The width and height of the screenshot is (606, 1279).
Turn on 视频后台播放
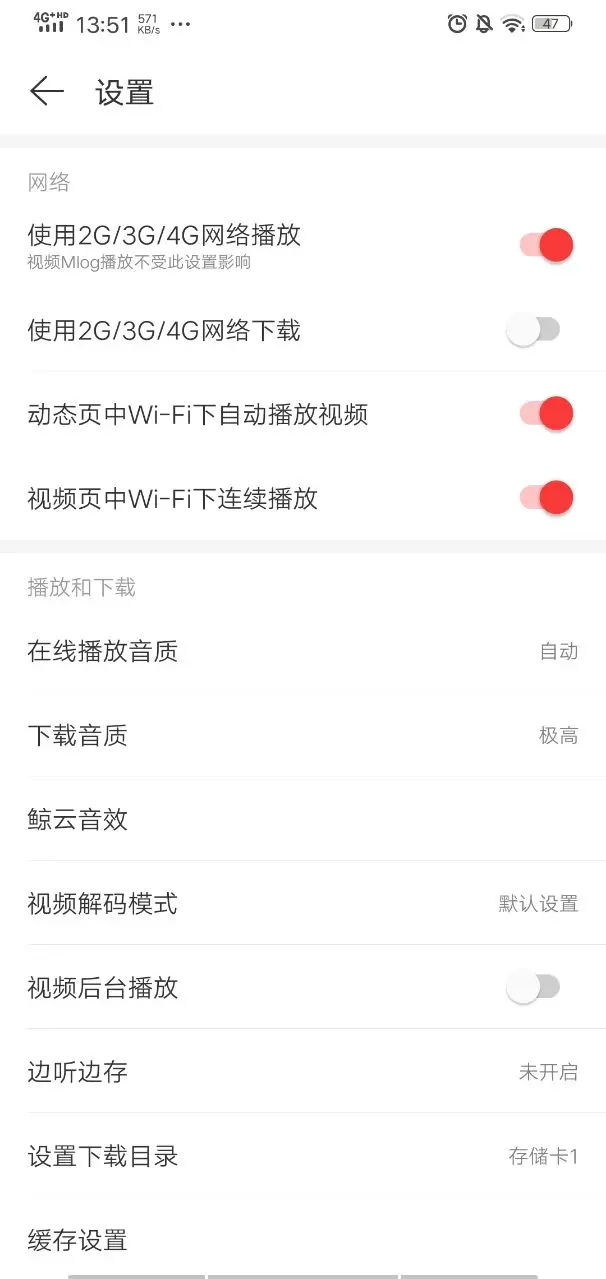click(533, 988)
